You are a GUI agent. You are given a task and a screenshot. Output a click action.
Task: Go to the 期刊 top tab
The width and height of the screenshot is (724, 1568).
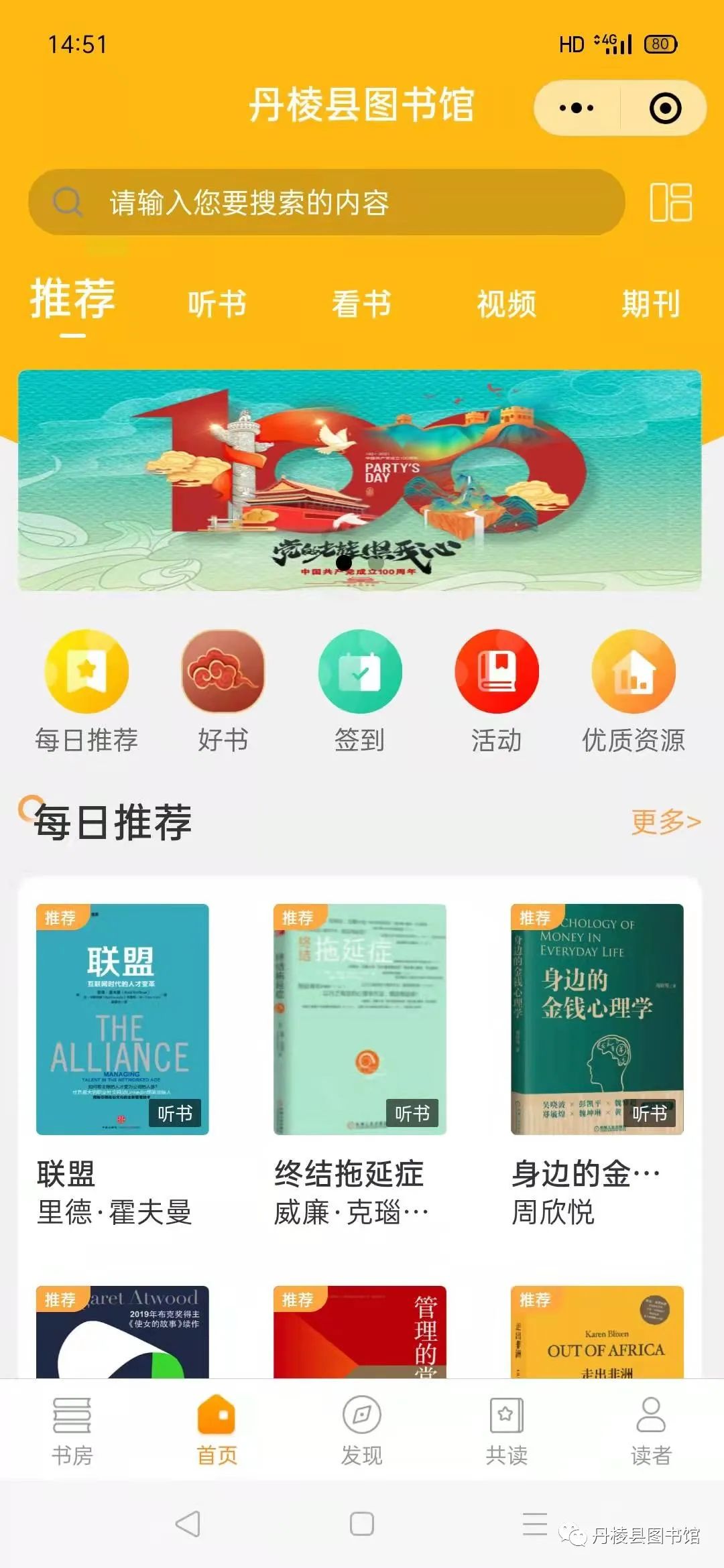click(x=650, y=304)
